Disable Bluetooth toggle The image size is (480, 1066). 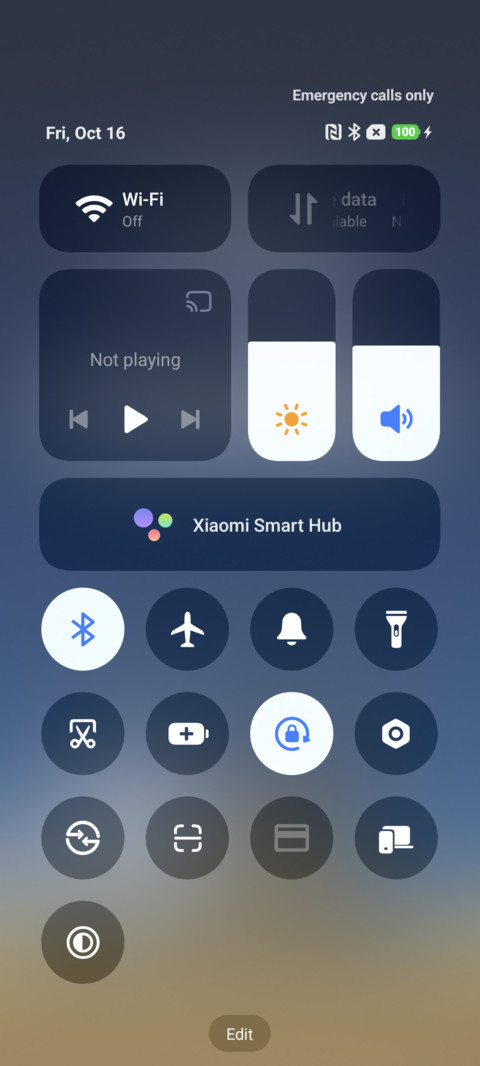point(83,629)
